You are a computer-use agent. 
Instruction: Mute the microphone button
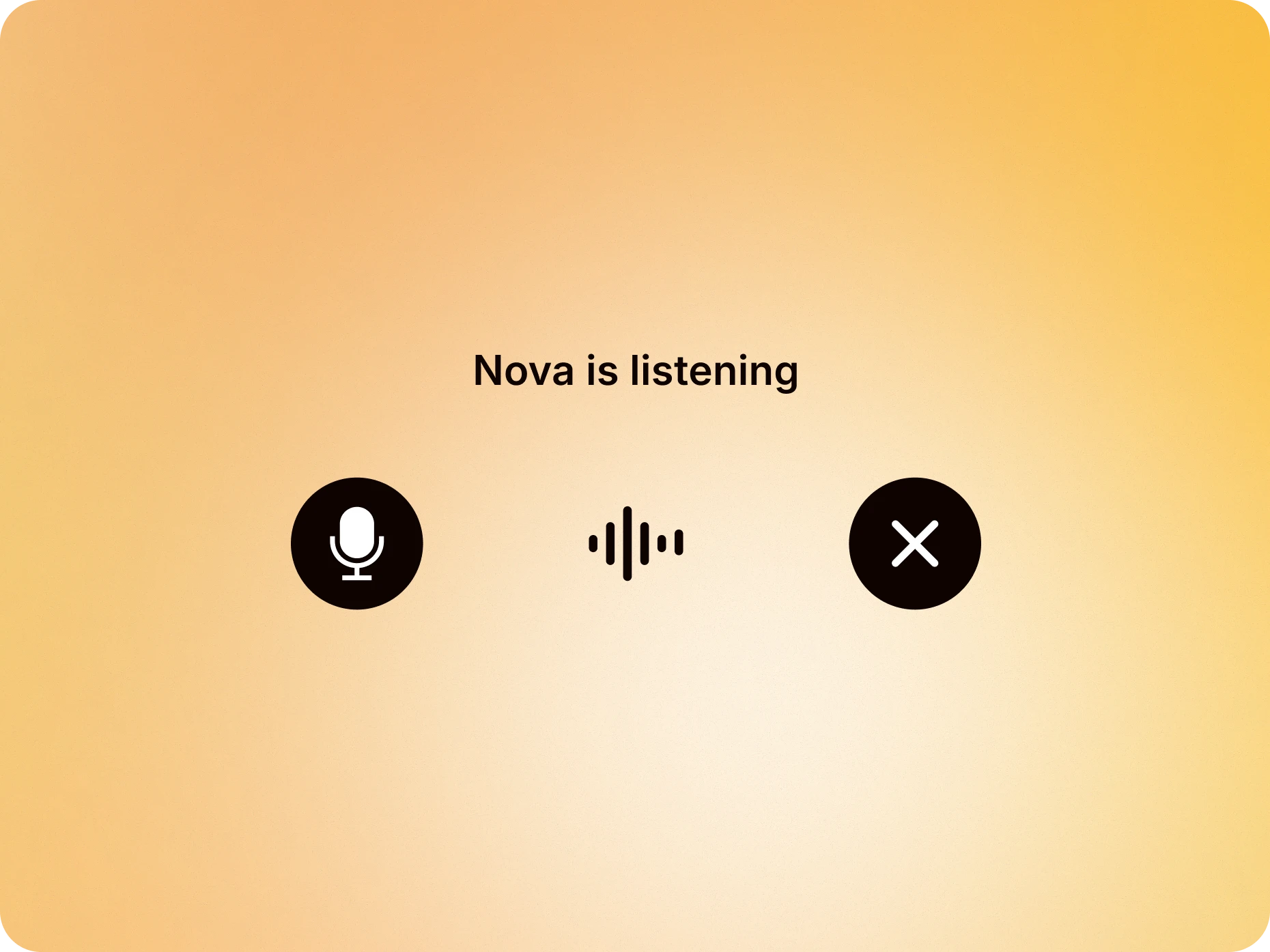pyautogui.click(x=356, y=543)
